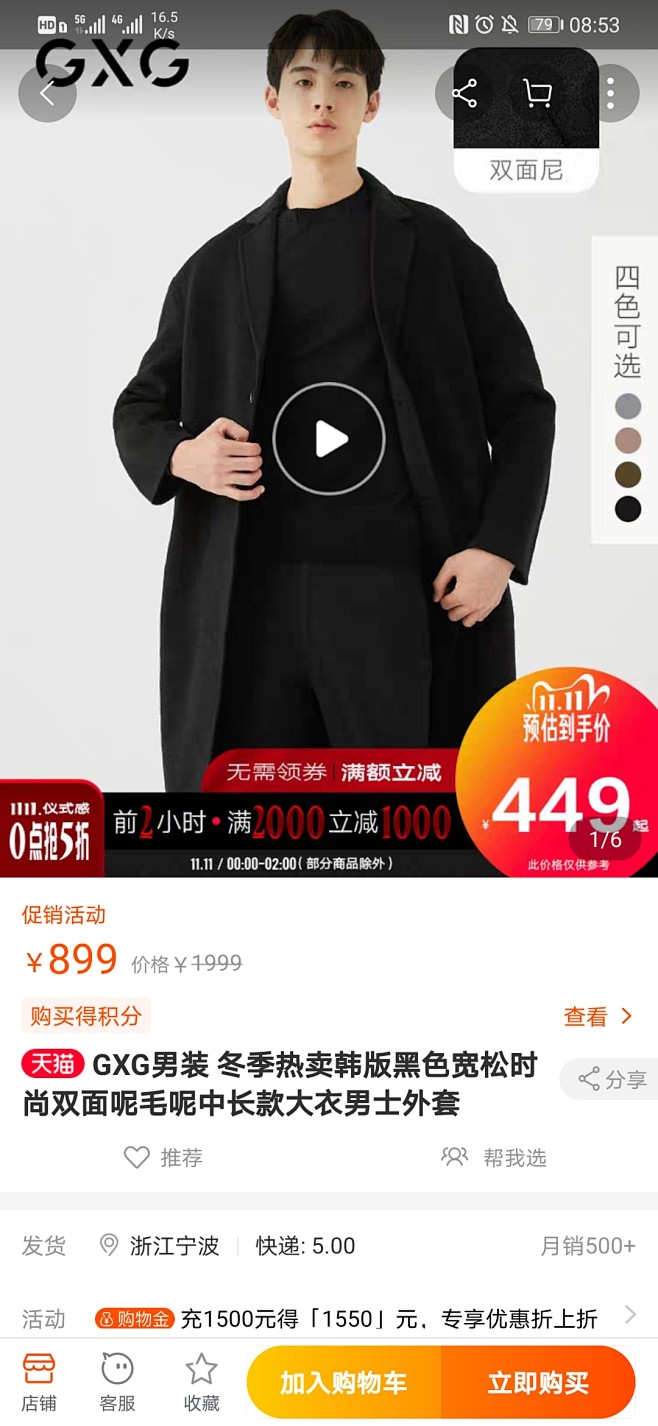
Task: Buy now with 立即购买
Action: (538, 1383)
